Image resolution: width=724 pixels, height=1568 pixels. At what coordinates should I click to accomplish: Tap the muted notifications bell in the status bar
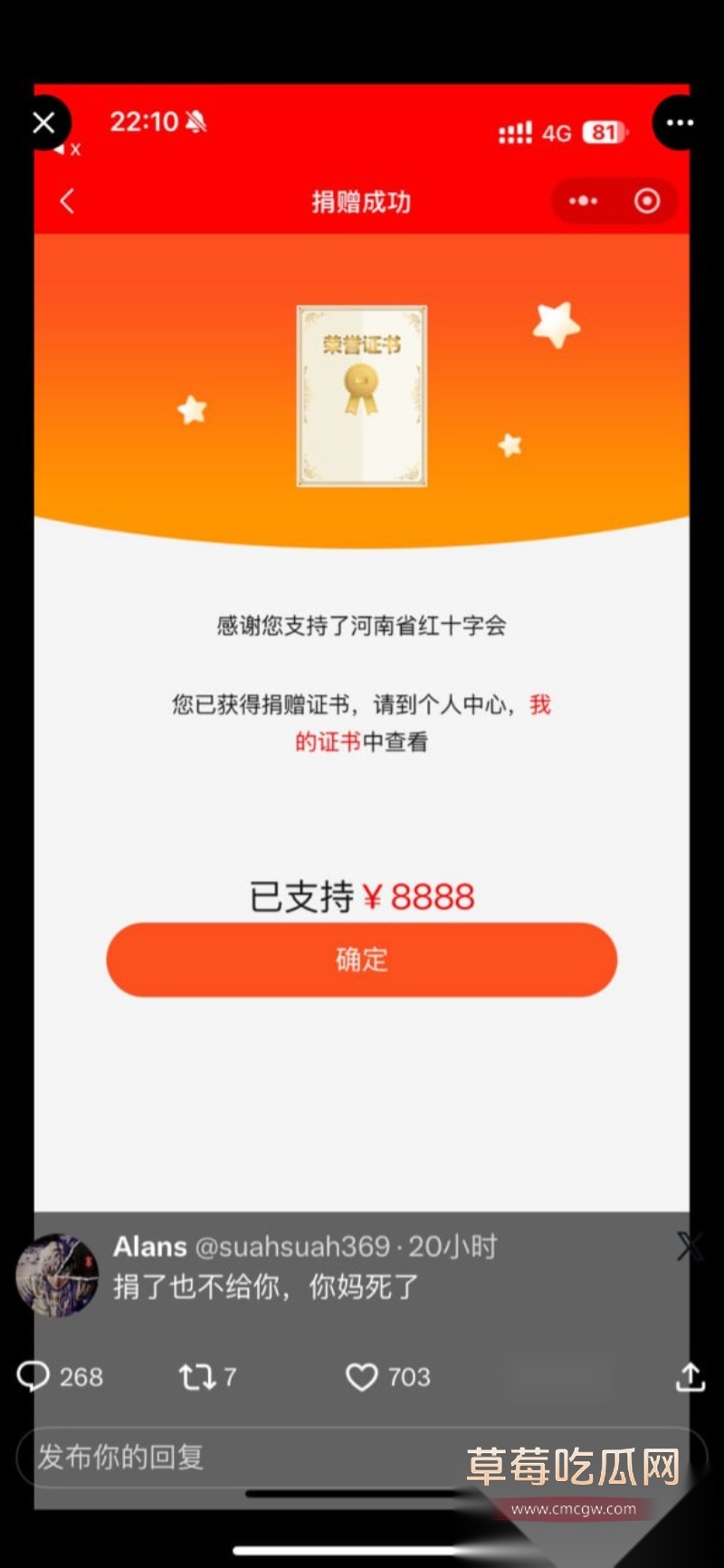coord(195,122)
